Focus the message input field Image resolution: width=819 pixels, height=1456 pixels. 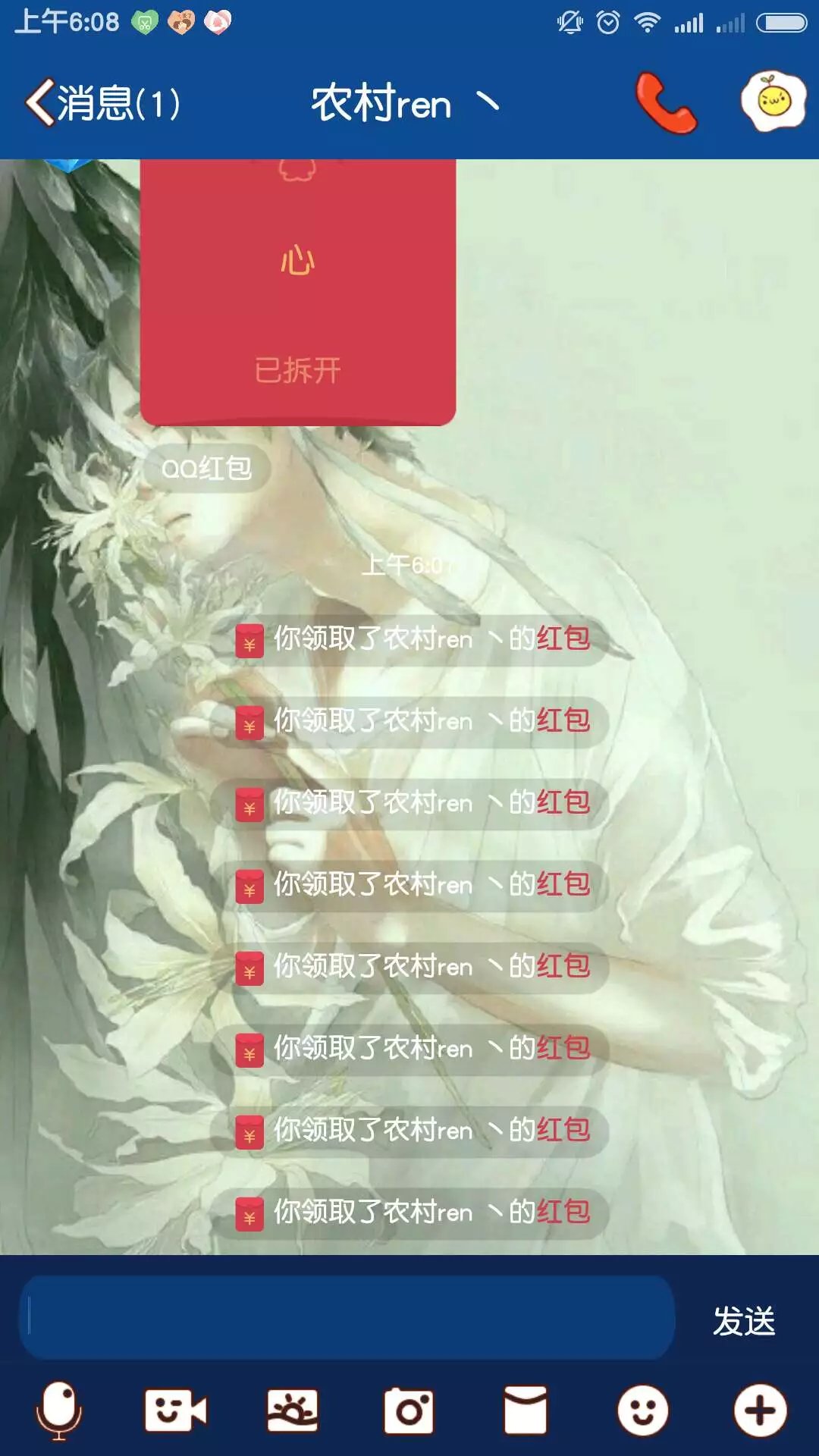click(x=347, y=1317)
